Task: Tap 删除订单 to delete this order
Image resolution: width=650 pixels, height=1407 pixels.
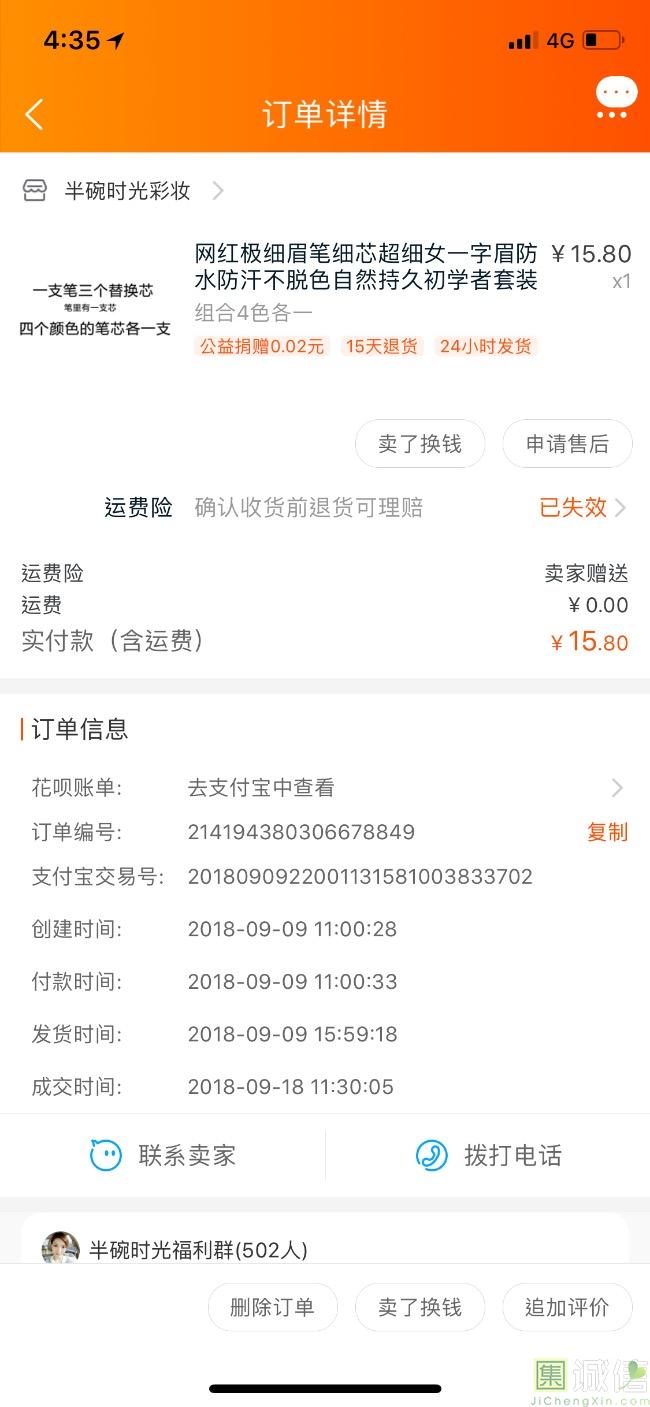Action: [x=272, y=1307]
